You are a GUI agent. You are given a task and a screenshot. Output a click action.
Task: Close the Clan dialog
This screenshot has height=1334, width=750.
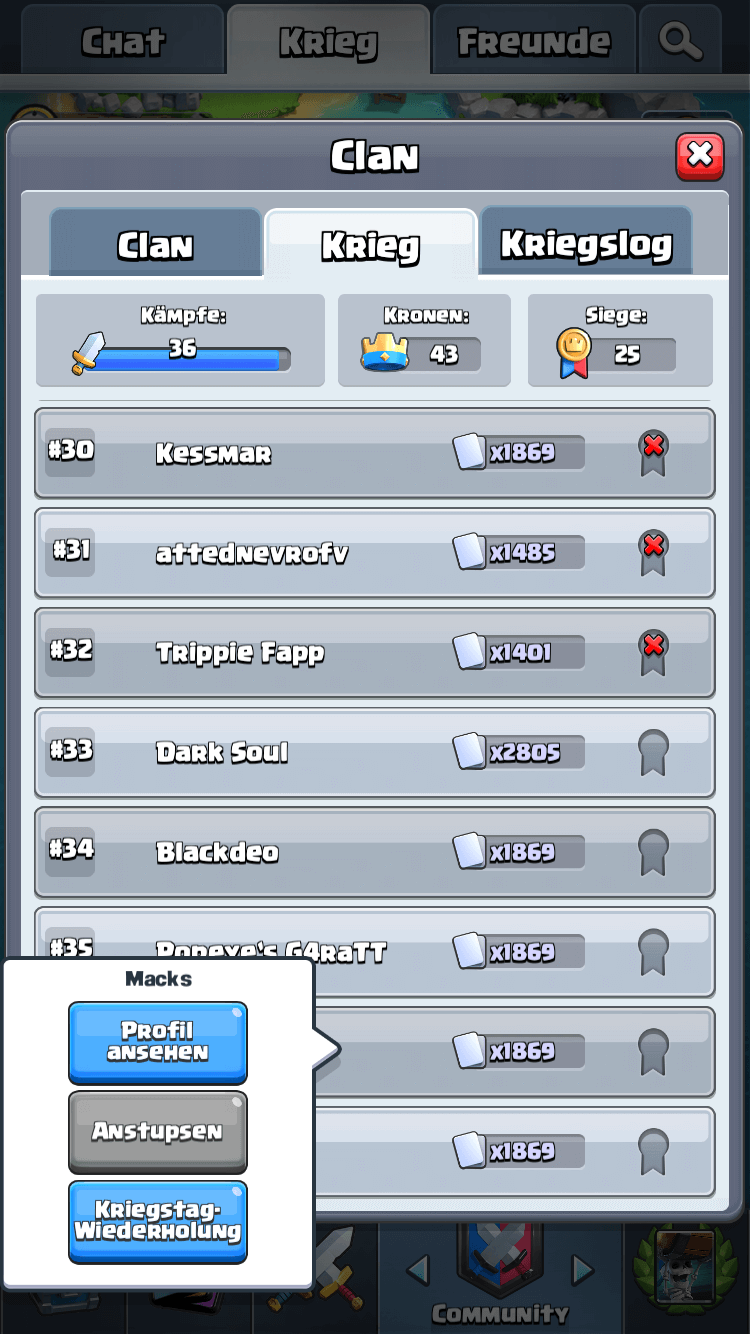coord(699,156)
